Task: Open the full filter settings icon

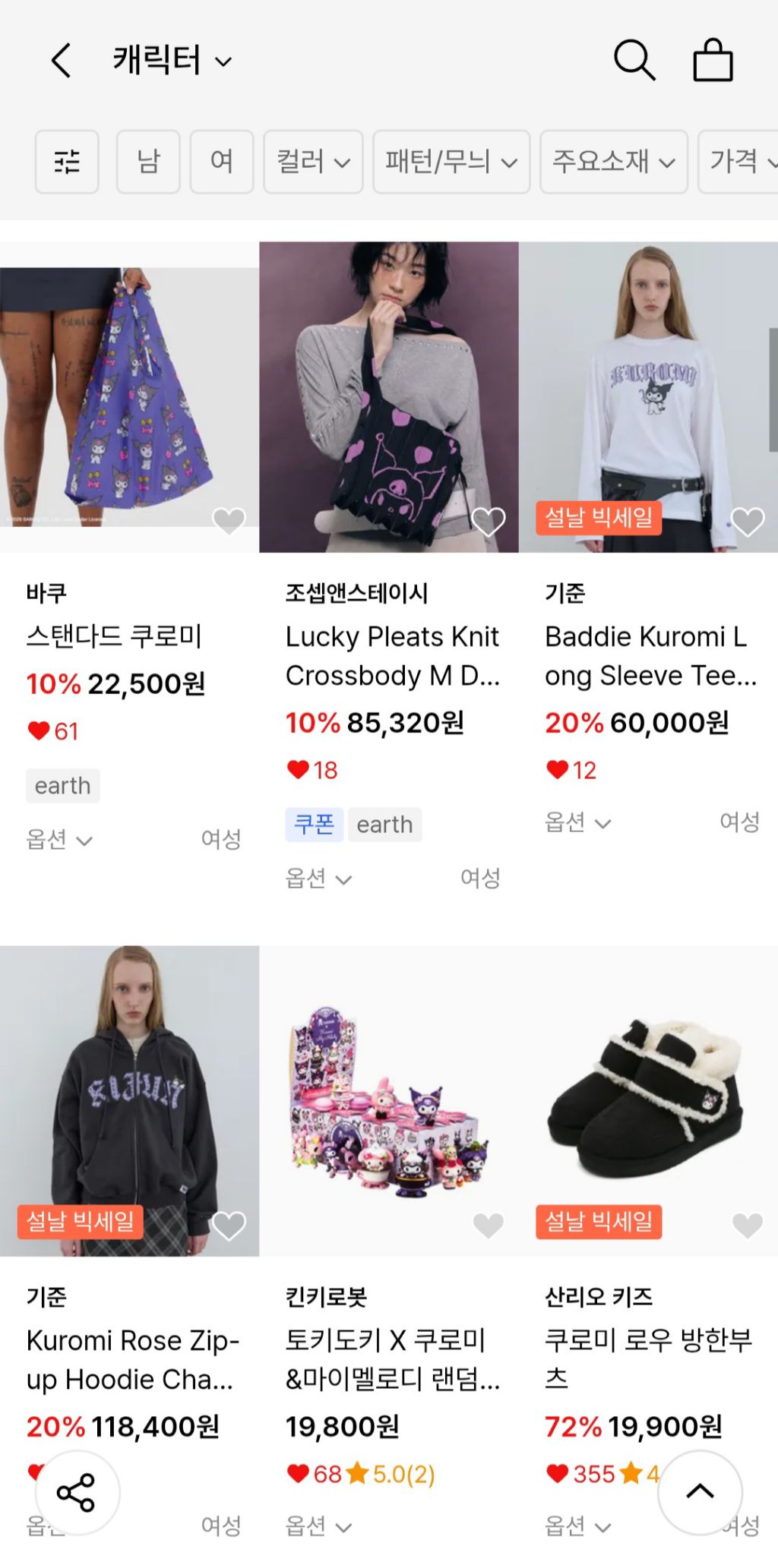Action: pyautogui.click(x=67, y=162)
